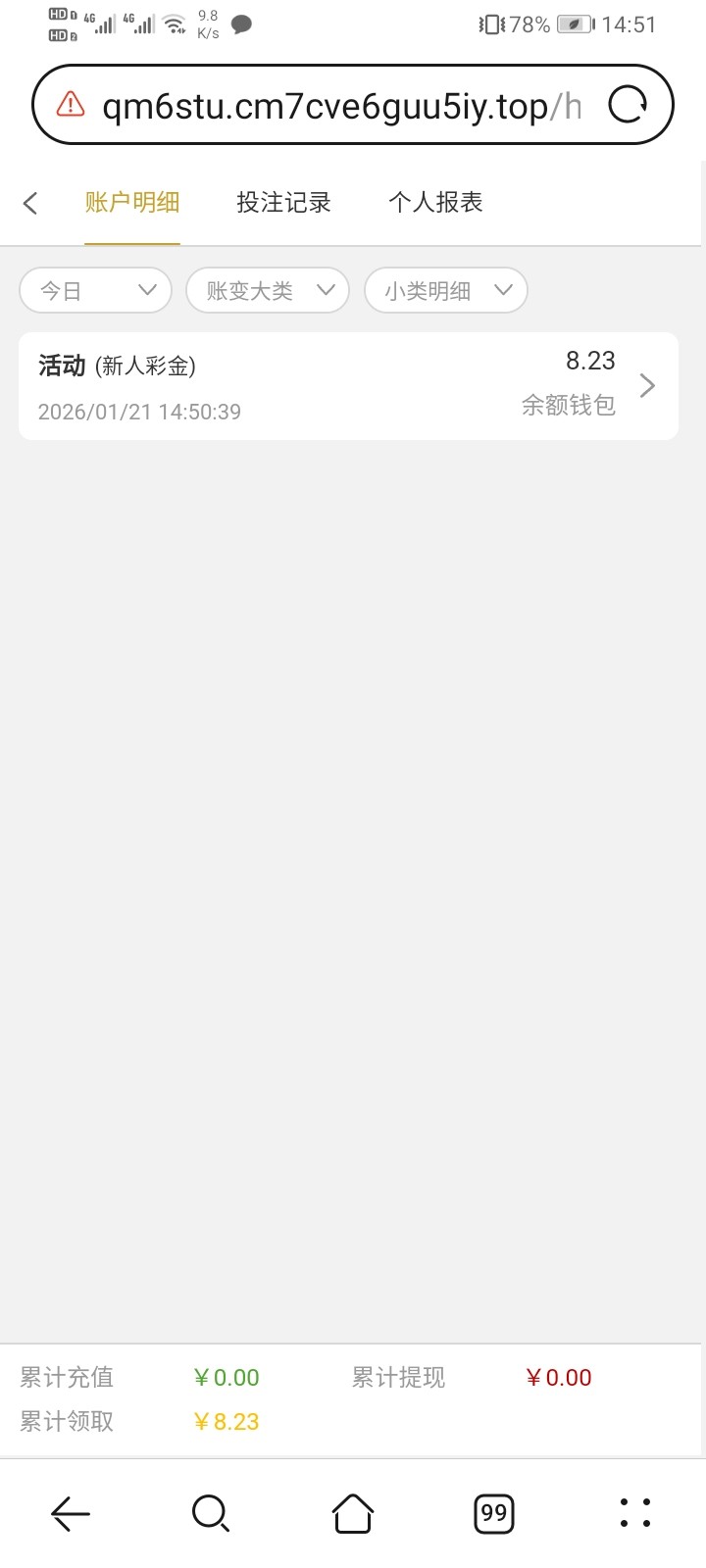Open the browser tabs switcher showing 99
Screen dimensions: 706x1568
tap(494, 1513)
